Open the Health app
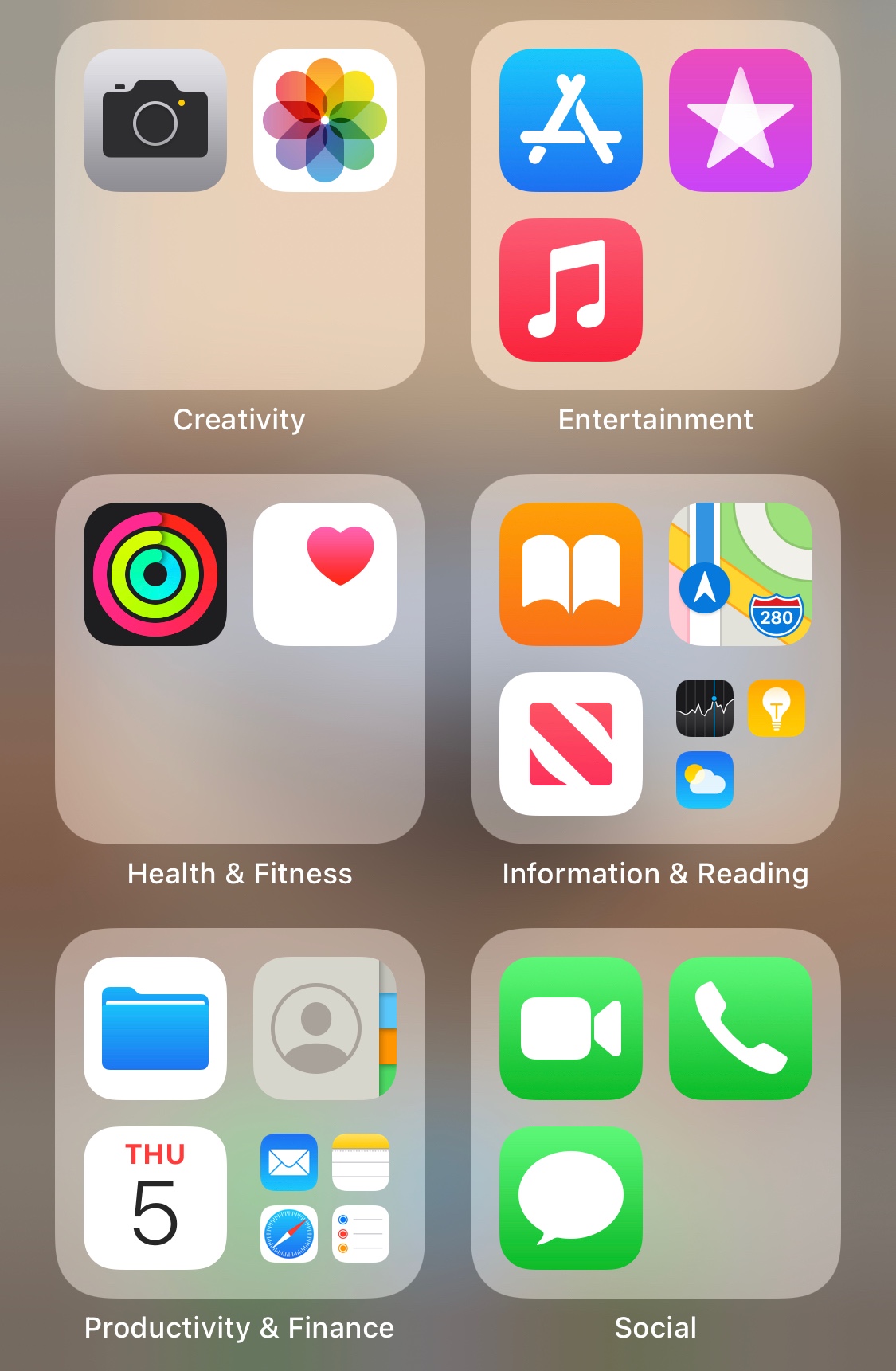The image size is (896, 1371). (325, 573)
